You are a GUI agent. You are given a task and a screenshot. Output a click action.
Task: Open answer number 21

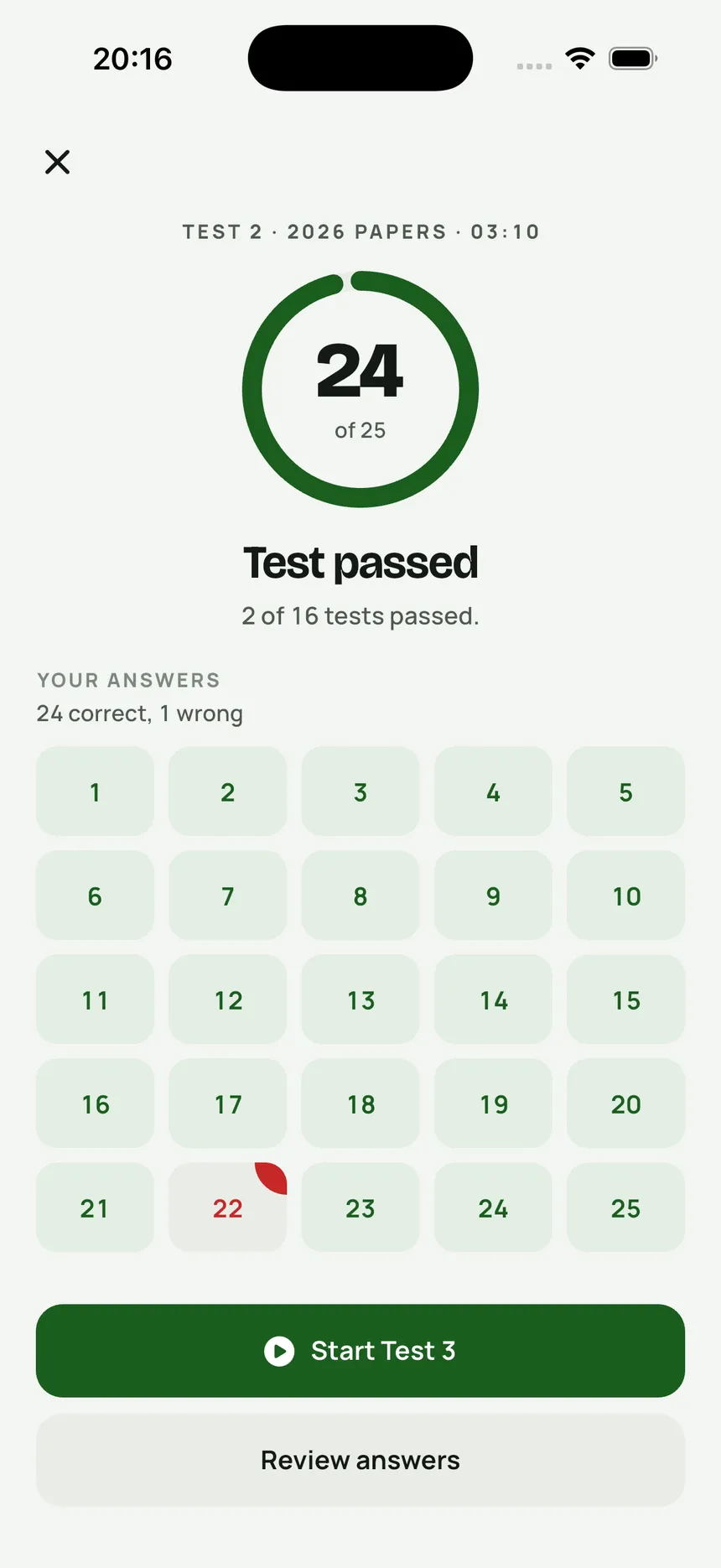(95, 1207)
